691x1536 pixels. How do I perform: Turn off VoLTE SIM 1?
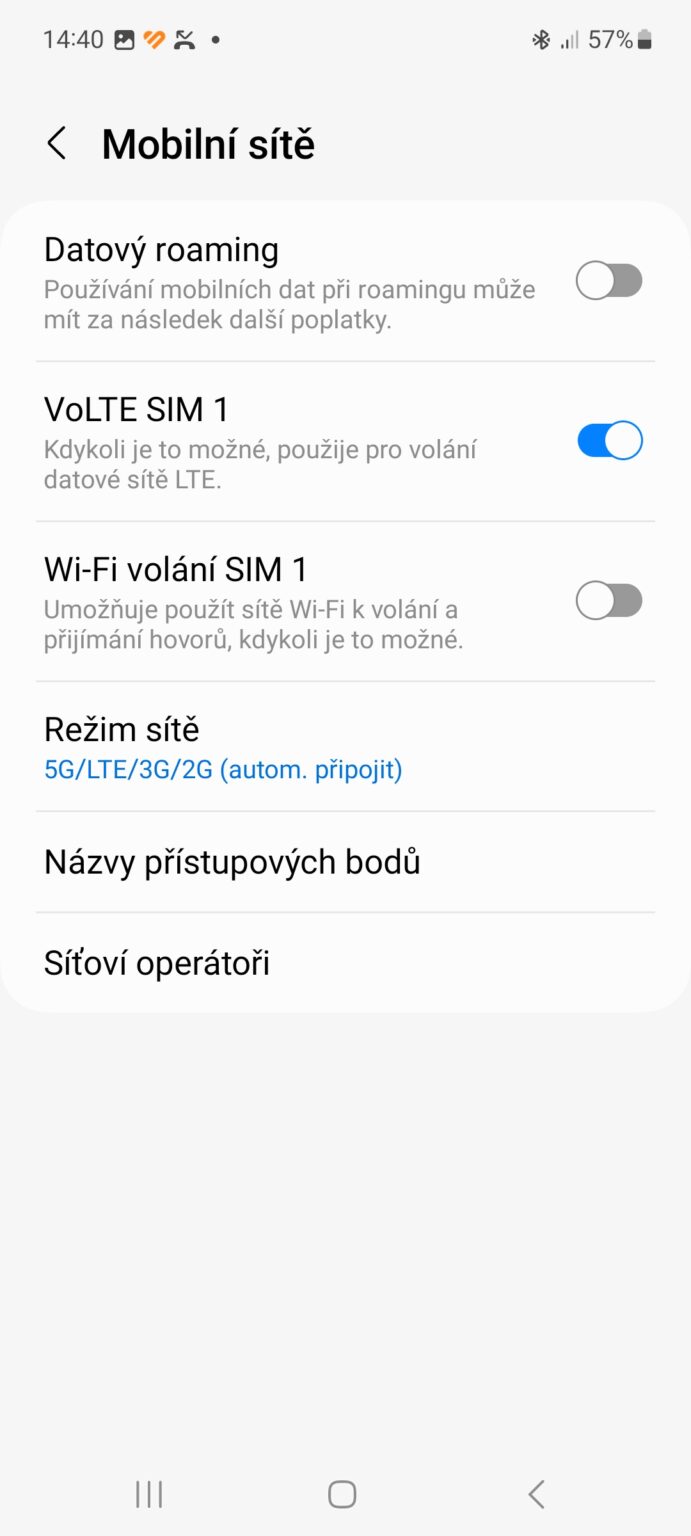click(609, 441)
